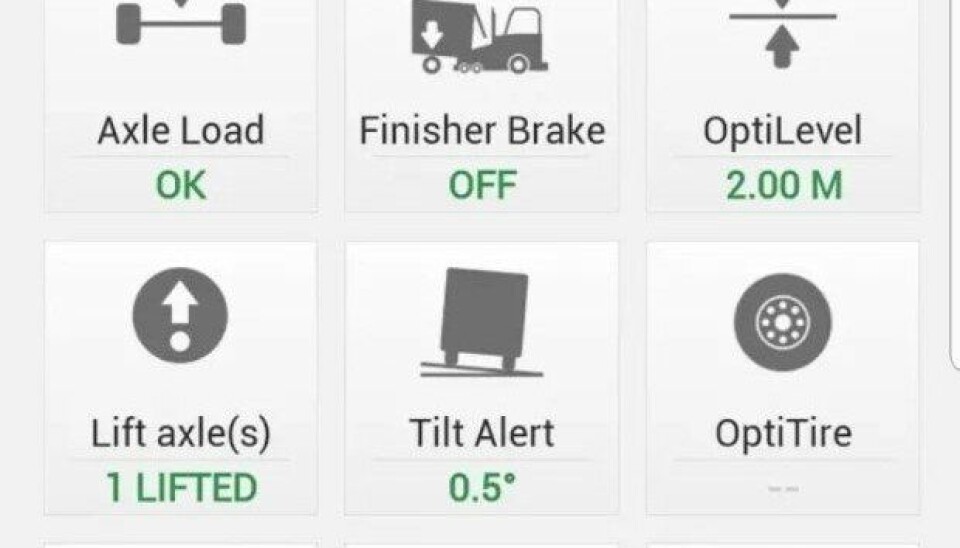The width and height of the screenshot is (960, 548).
Task: Open the Tilt Alert tile
Action: click(x=482, y=378)
